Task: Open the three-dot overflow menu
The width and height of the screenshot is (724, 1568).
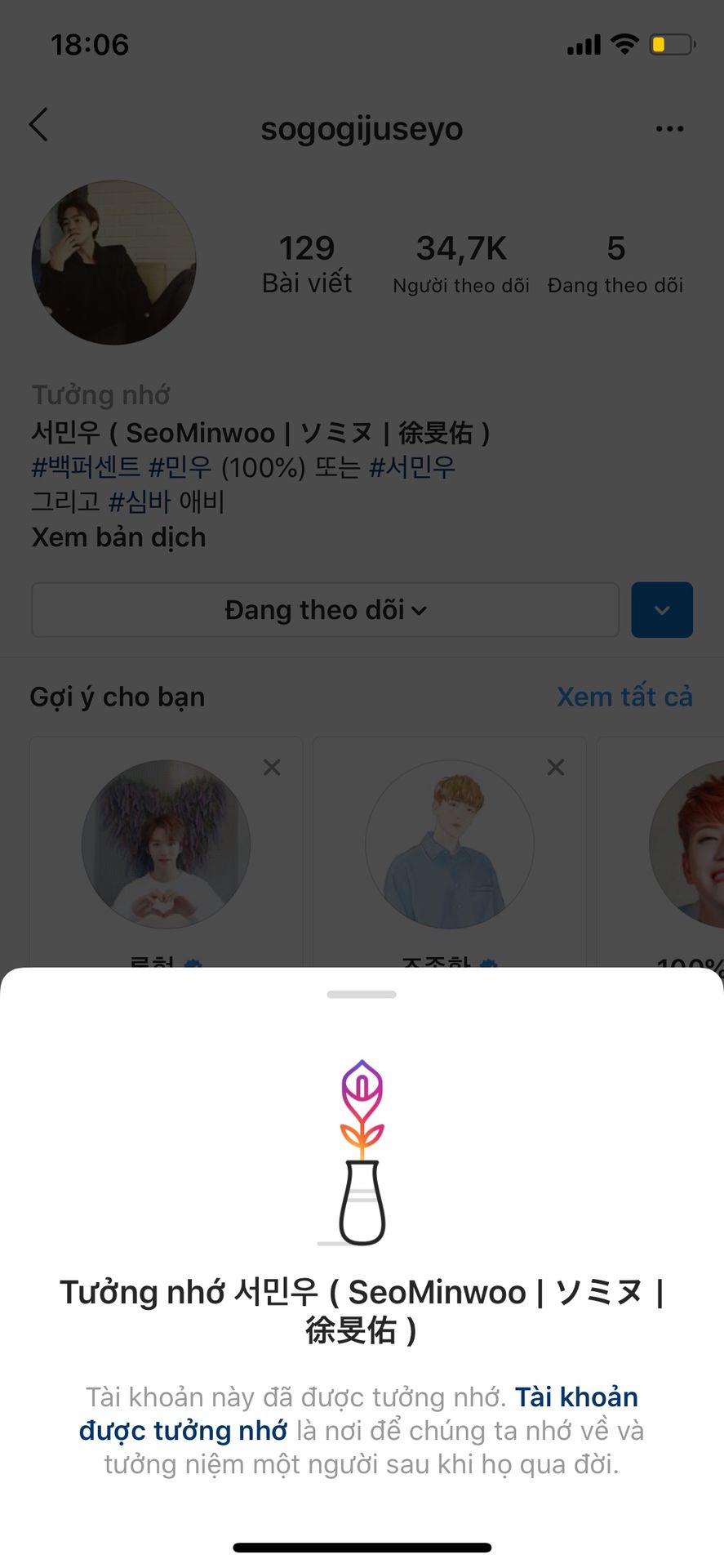Action: tap(669, 128)
